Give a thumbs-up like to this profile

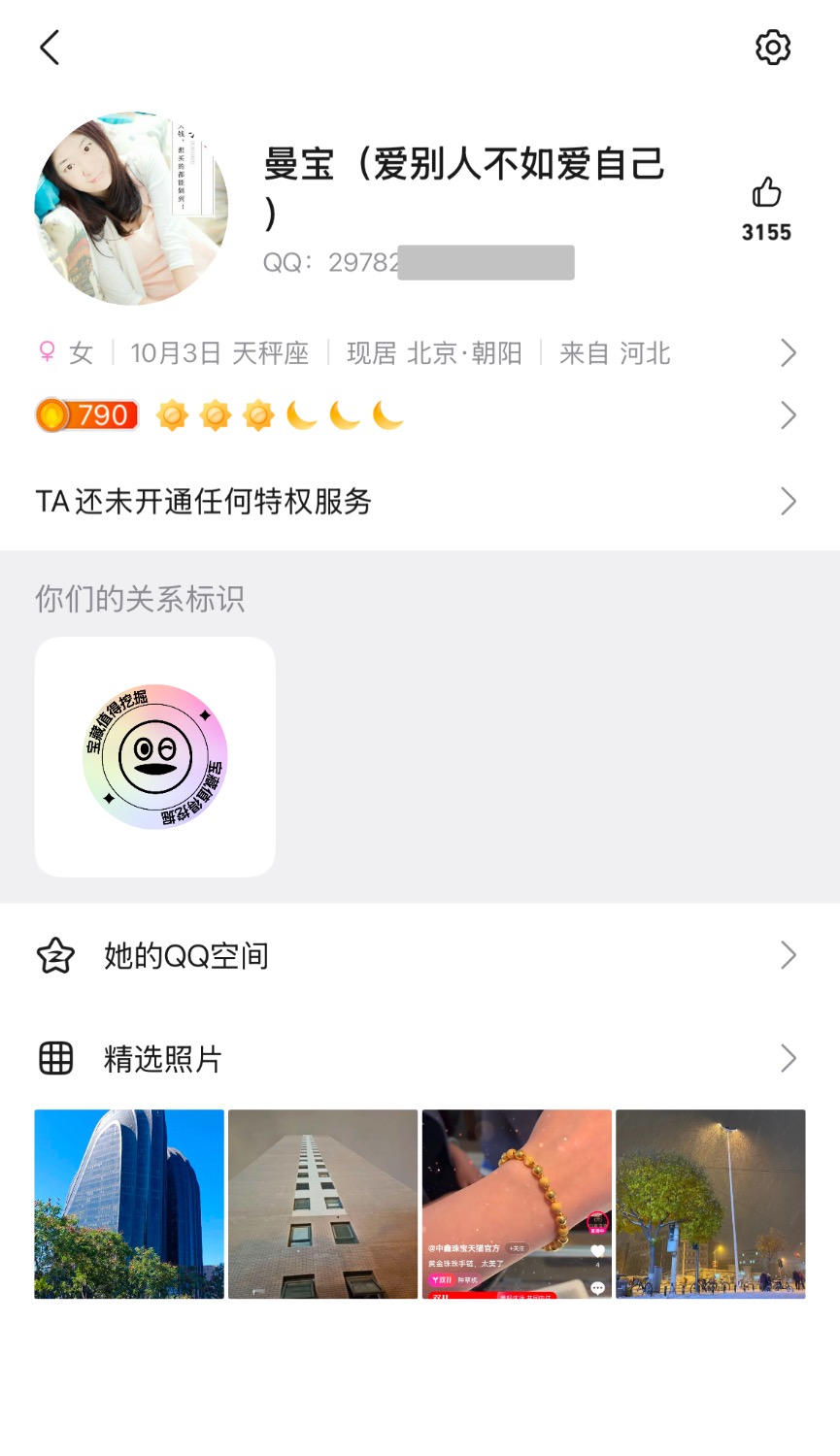pyautogui.click(x=766, y=193)
